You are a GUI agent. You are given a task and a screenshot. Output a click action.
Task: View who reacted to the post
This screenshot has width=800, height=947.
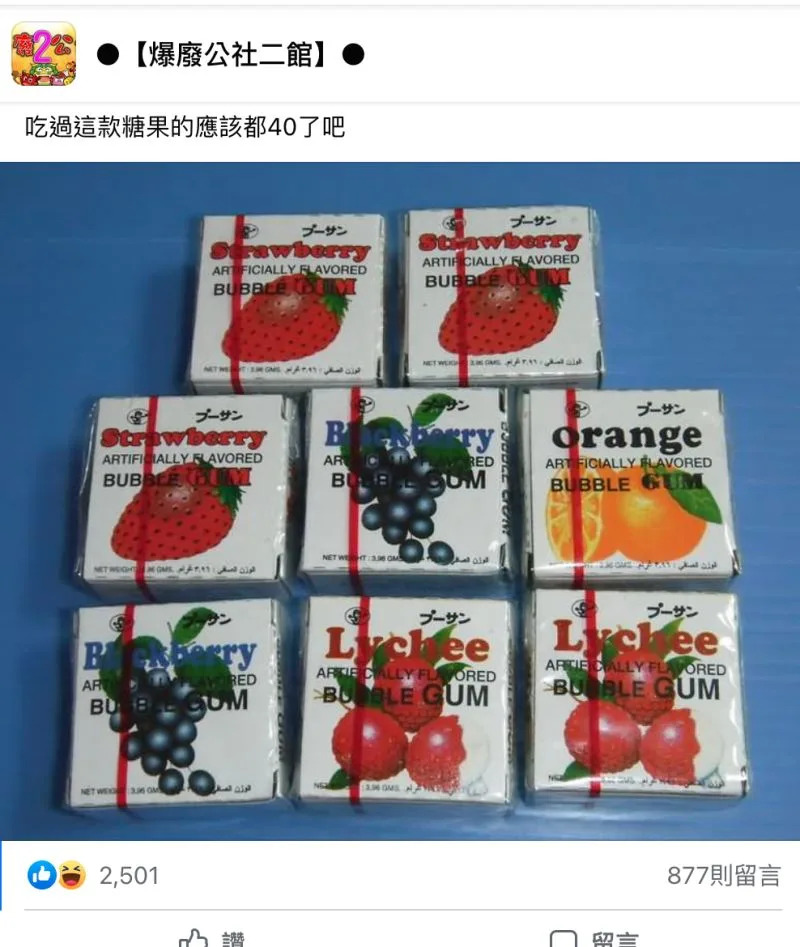[94, 875]
